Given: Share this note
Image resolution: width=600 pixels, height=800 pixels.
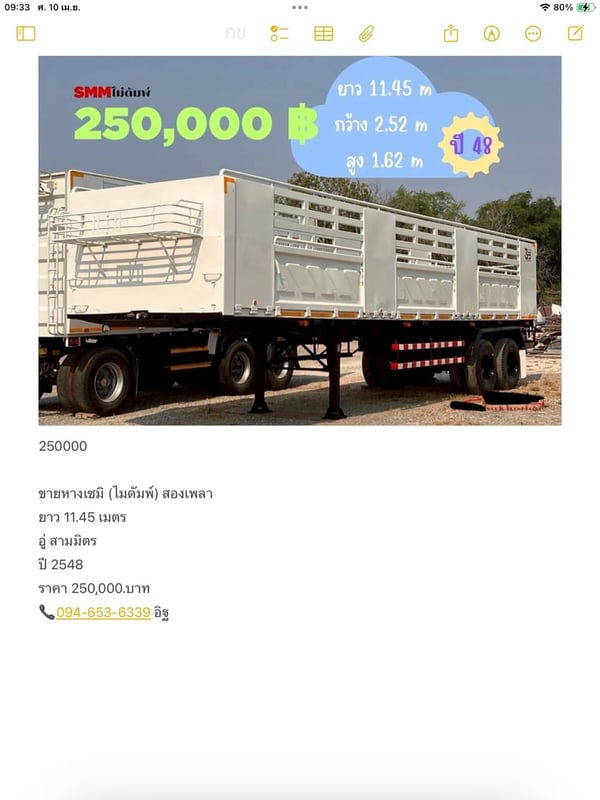Looking at the screenshot, I should (x=451, y=33).
